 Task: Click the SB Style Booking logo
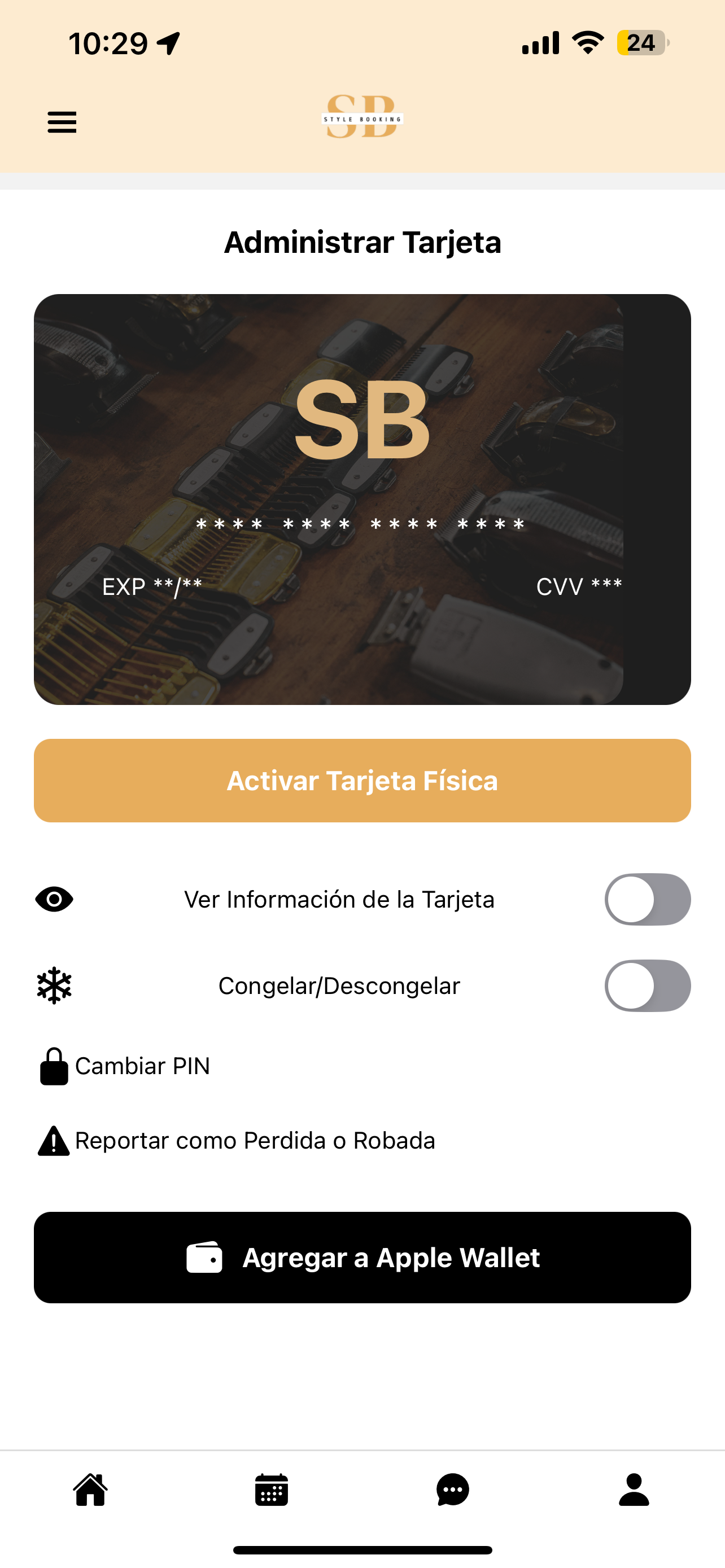pos(363,117)
